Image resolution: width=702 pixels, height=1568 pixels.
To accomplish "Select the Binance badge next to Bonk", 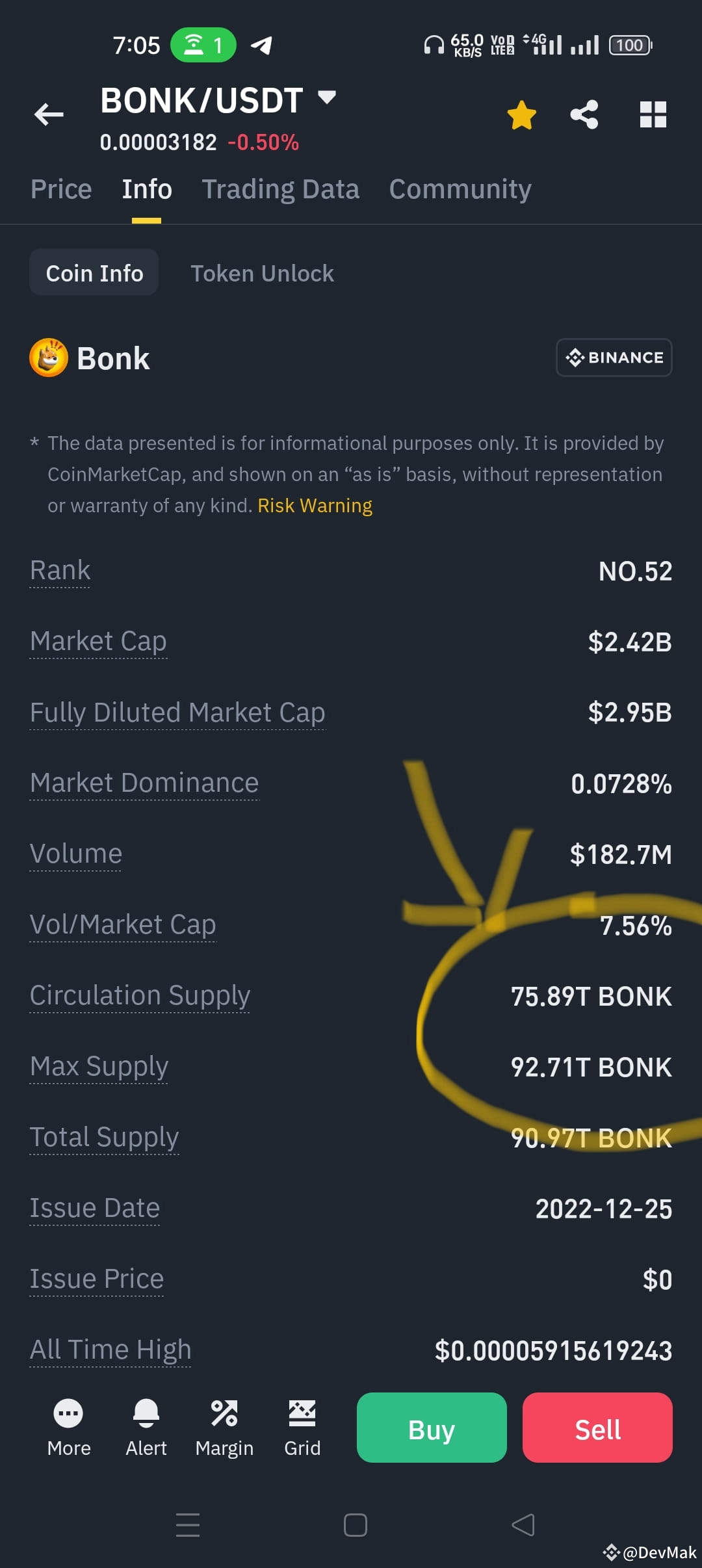I will (613, 358).
